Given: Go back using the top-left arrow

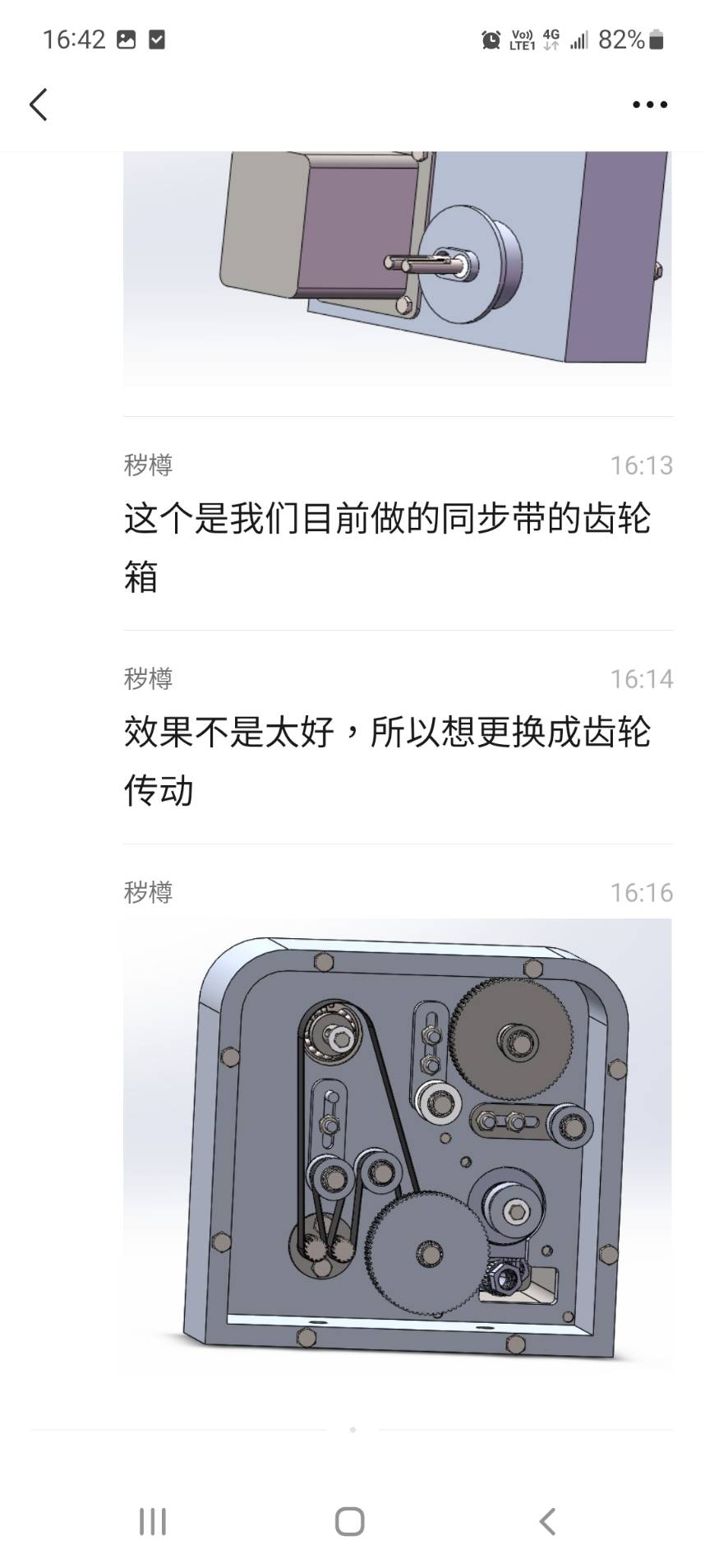Looking at the screenshot, I should (x=39, y=105).
